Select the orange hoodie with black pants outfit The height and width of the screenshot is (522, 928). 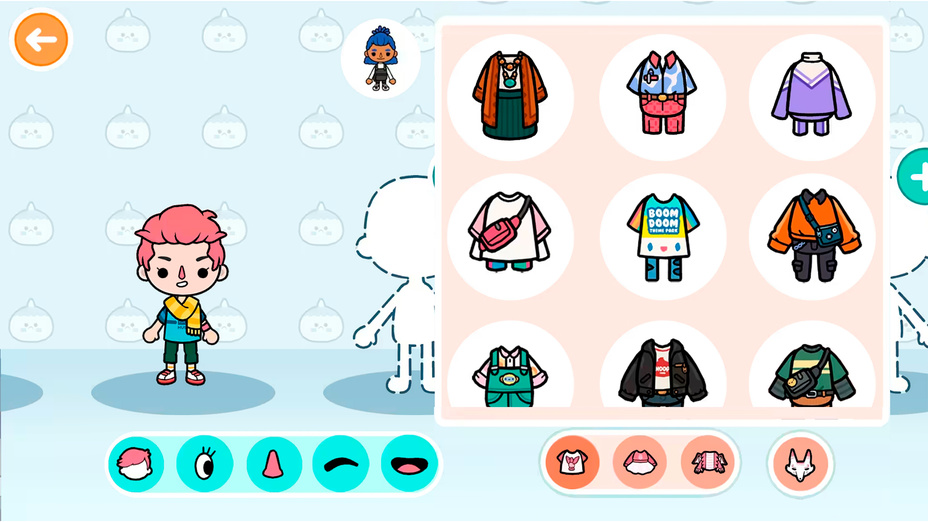tap(811, 237)
